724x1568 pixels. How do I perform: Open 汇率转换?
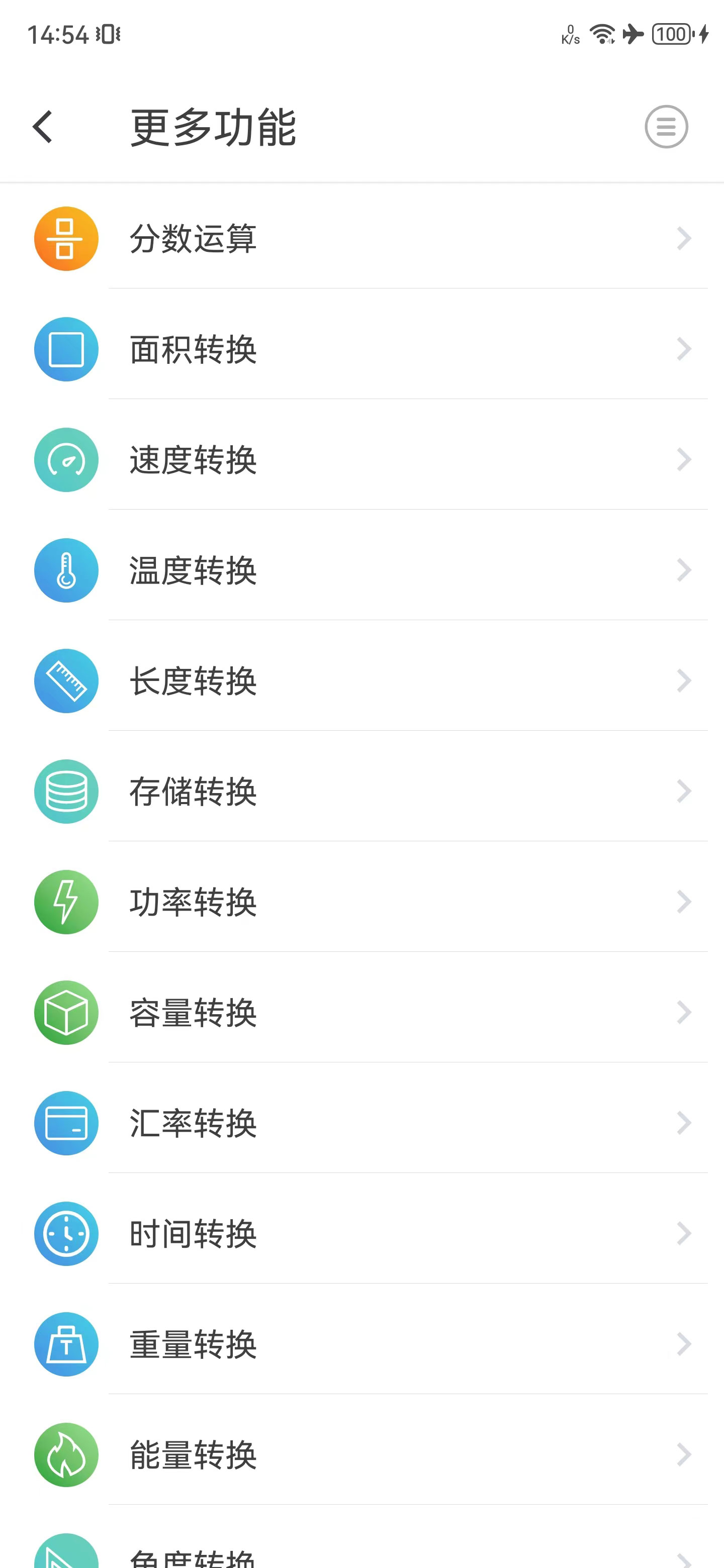click(361, 1123)
